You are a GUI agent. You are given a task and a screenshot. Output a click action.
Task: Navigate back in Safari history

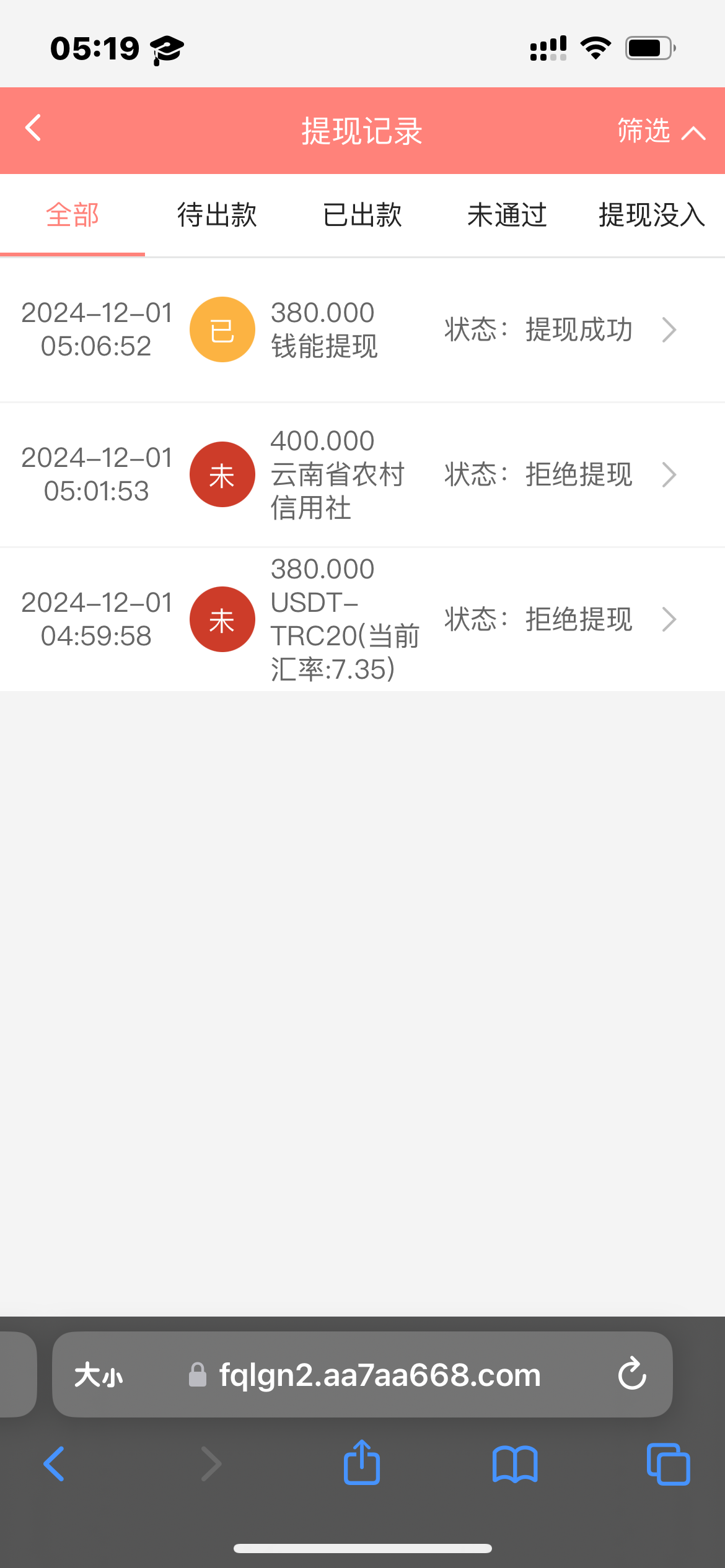[55, 1465]
